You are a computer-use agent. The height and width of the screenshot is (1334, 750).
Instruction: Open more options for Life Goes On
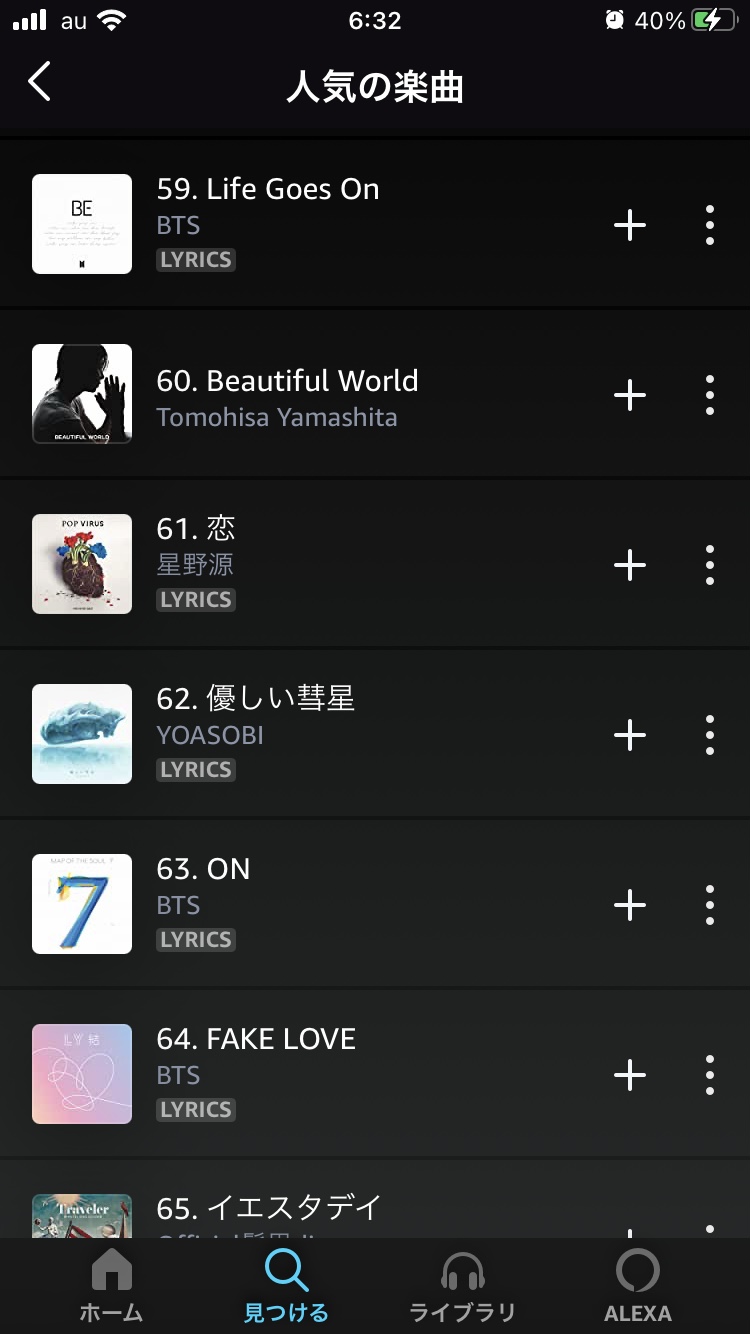[710, 225]
